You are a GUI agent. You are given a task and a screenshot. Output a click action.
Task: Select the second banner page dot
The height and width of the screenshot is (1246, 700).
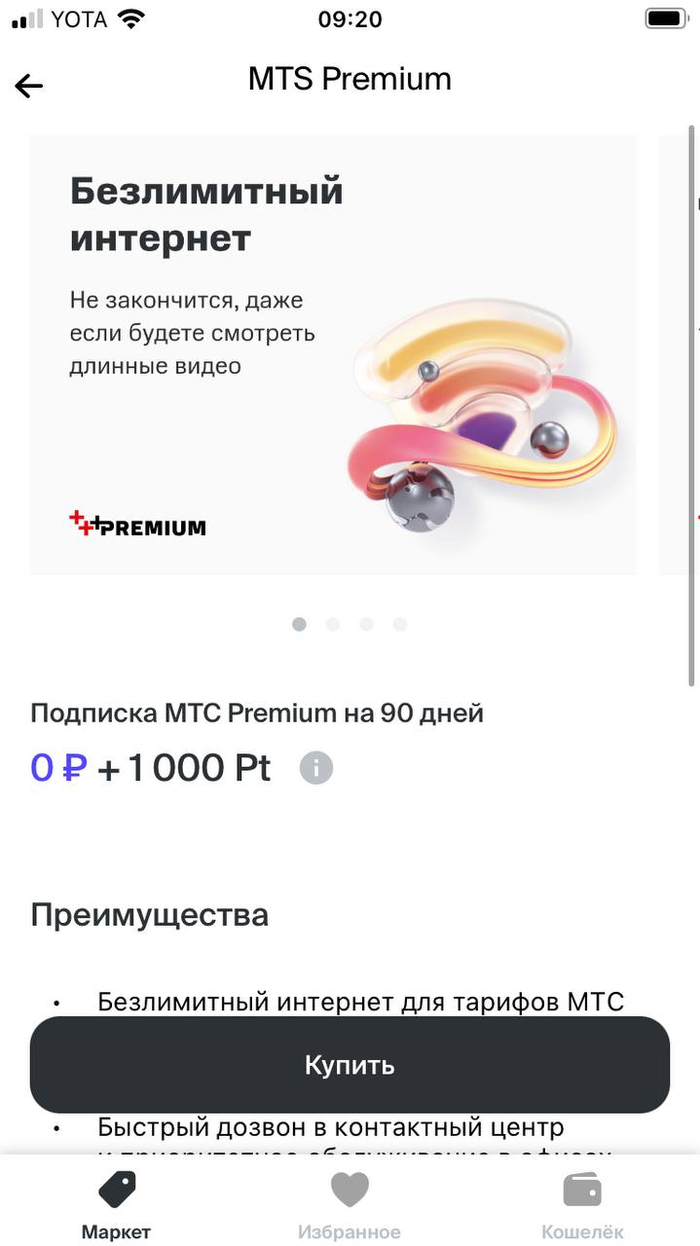coord(333,624)
